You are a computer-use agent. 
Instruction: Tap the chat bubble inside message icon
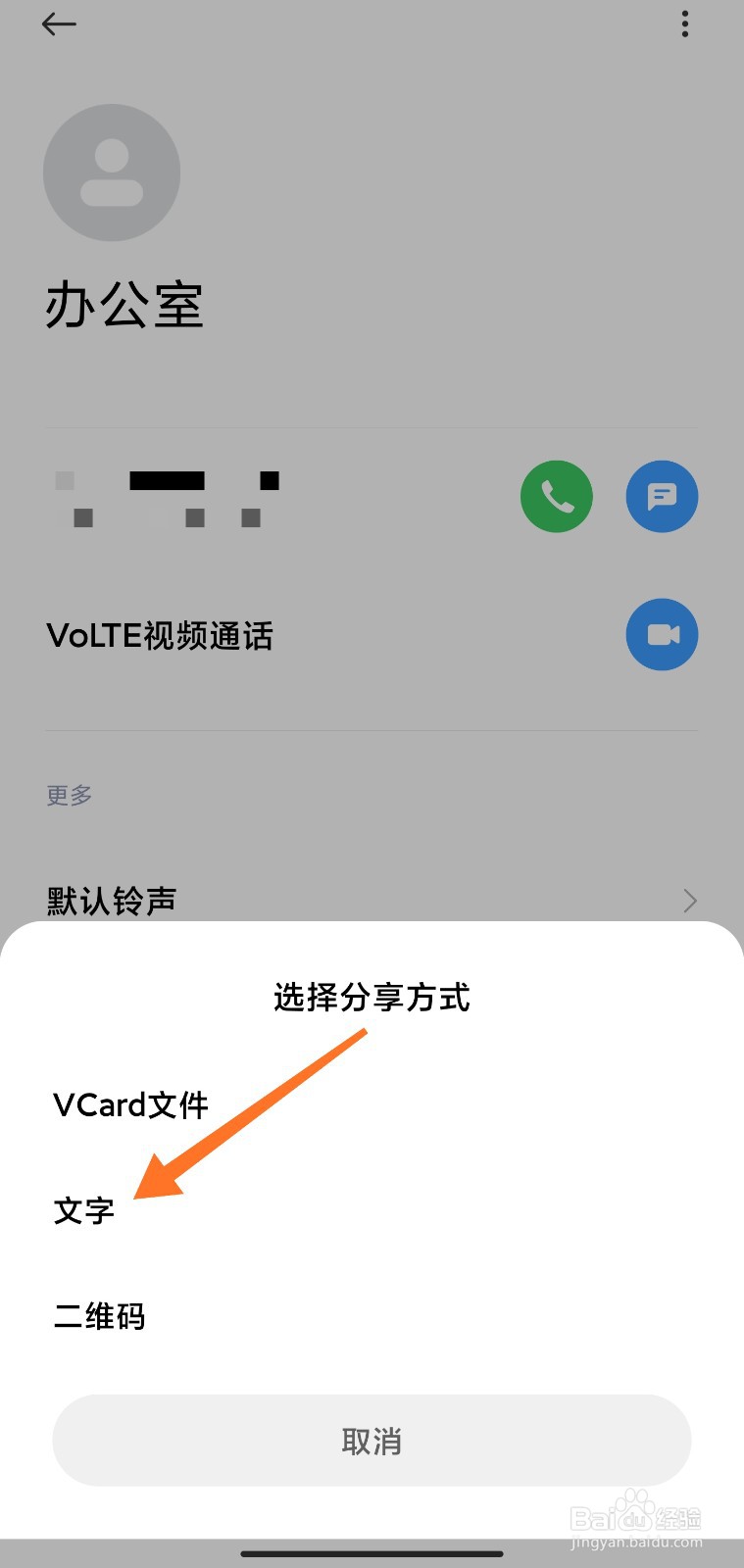[662, 497]
